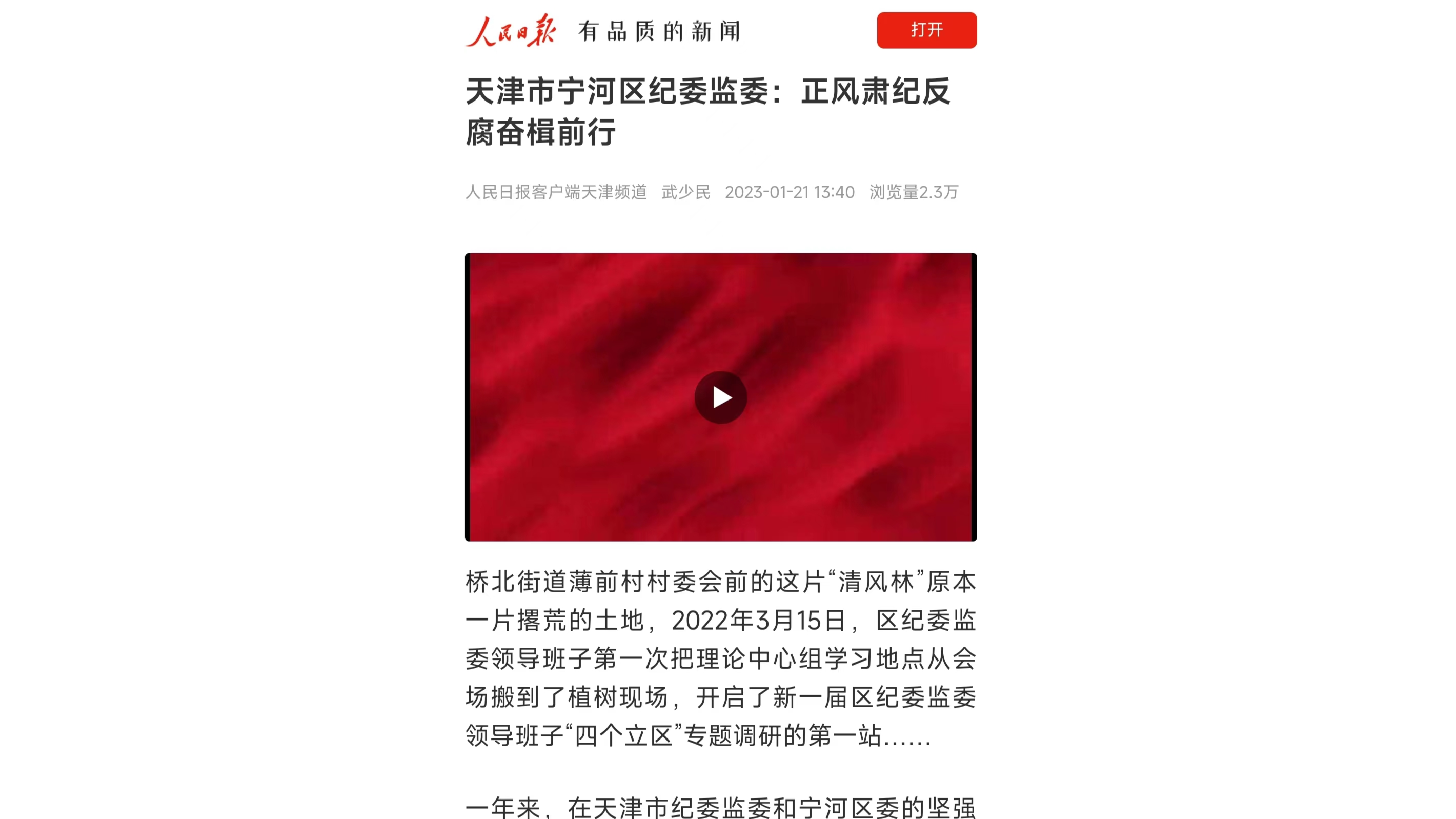Image resolution: width=1456 pixels, height=819 pixels.
Task: Play the article video
Action: coord(721,397)
